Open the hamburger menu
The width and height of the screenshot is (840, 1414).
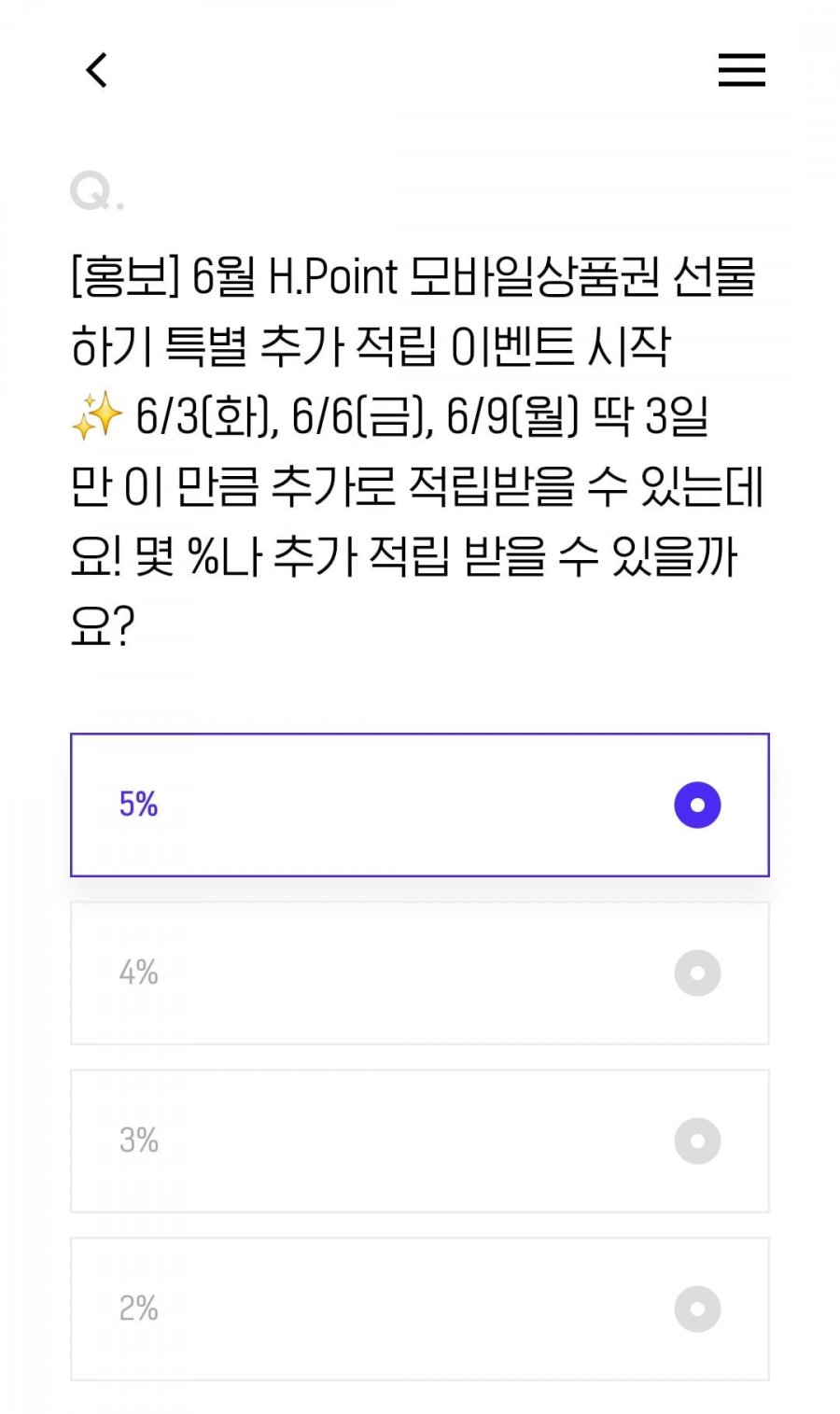pos(742,70)
